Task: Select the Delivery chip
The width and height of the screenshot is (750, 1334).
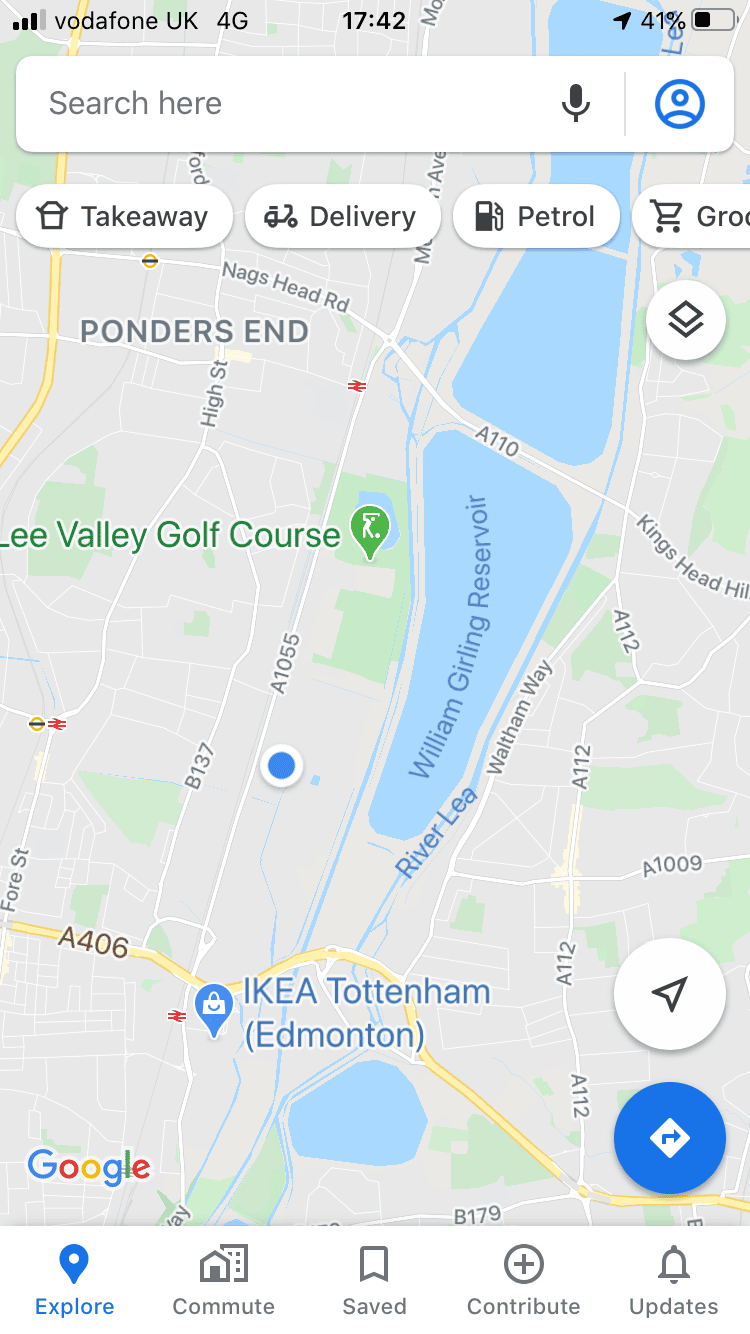Action: [x=342, y=216]
